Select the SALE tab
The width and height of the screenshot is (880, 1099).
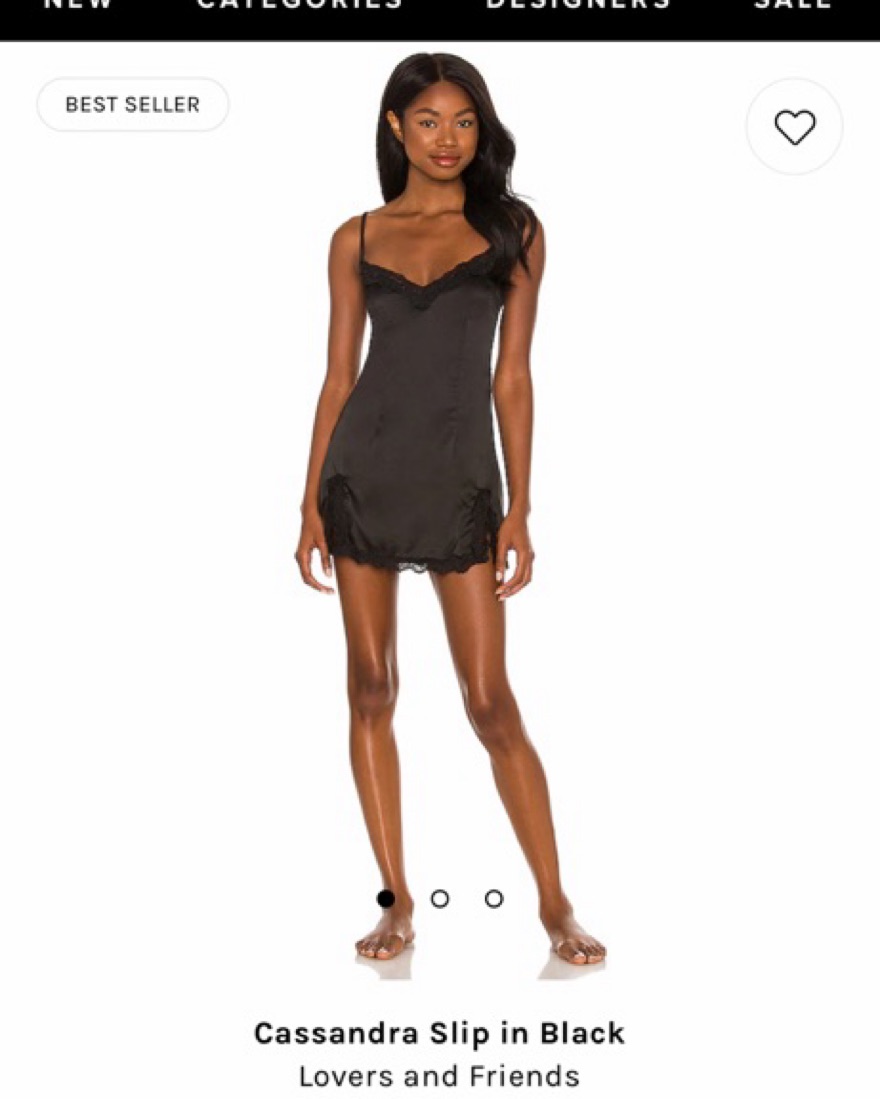point(793,5)
